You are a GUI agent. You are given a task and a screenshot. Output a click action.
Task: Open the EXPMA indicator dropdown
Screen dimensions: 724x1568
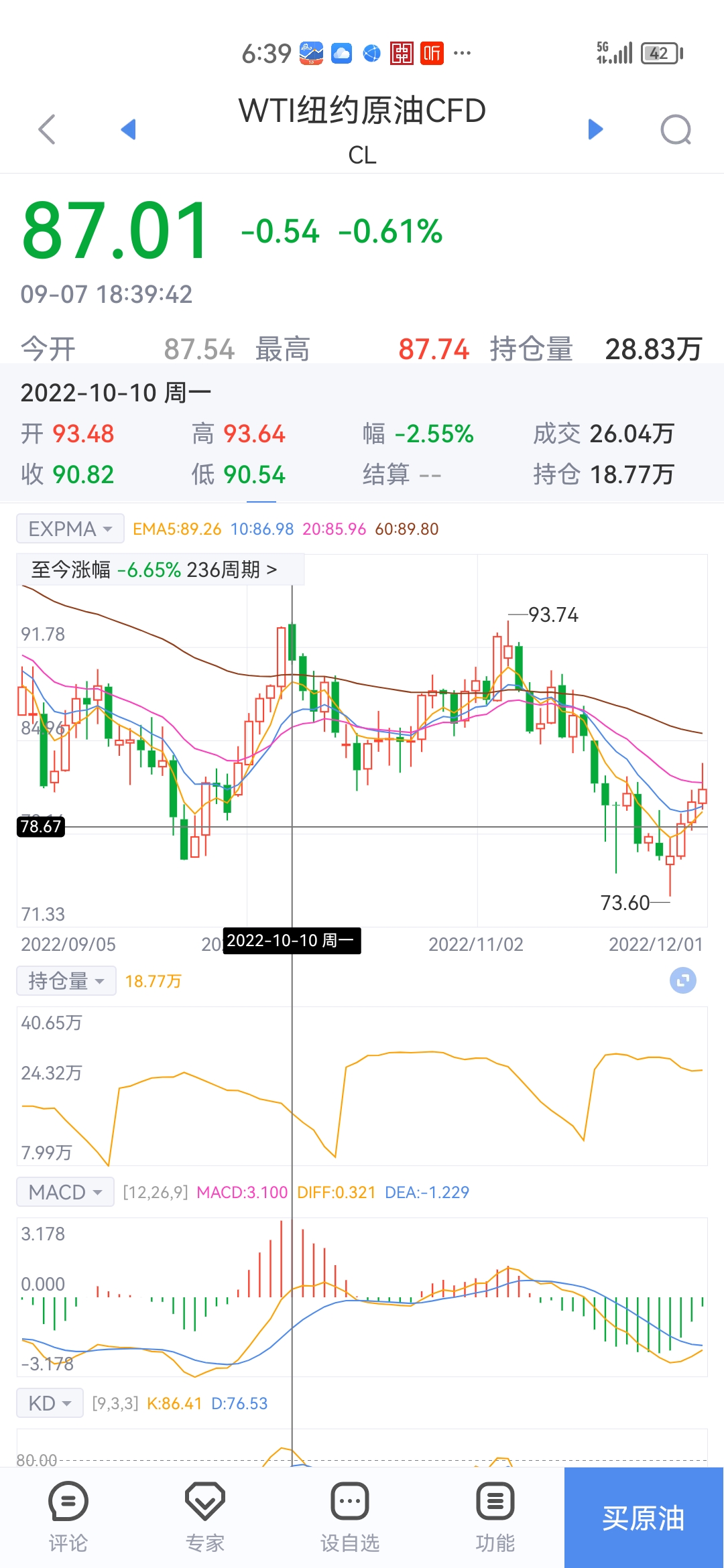(70, 529)
